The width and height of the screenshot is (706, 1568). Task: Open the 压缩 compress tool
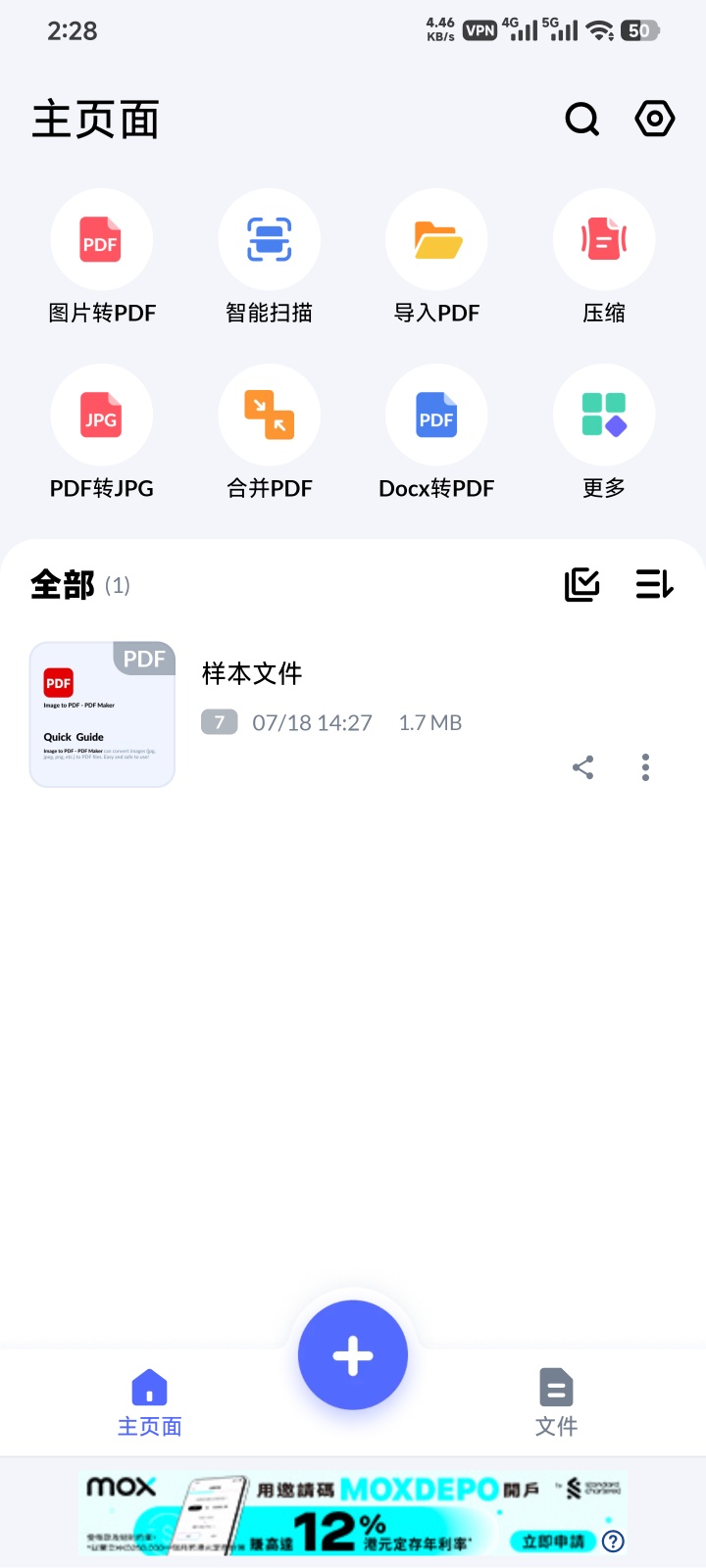[x=604, y=257]
